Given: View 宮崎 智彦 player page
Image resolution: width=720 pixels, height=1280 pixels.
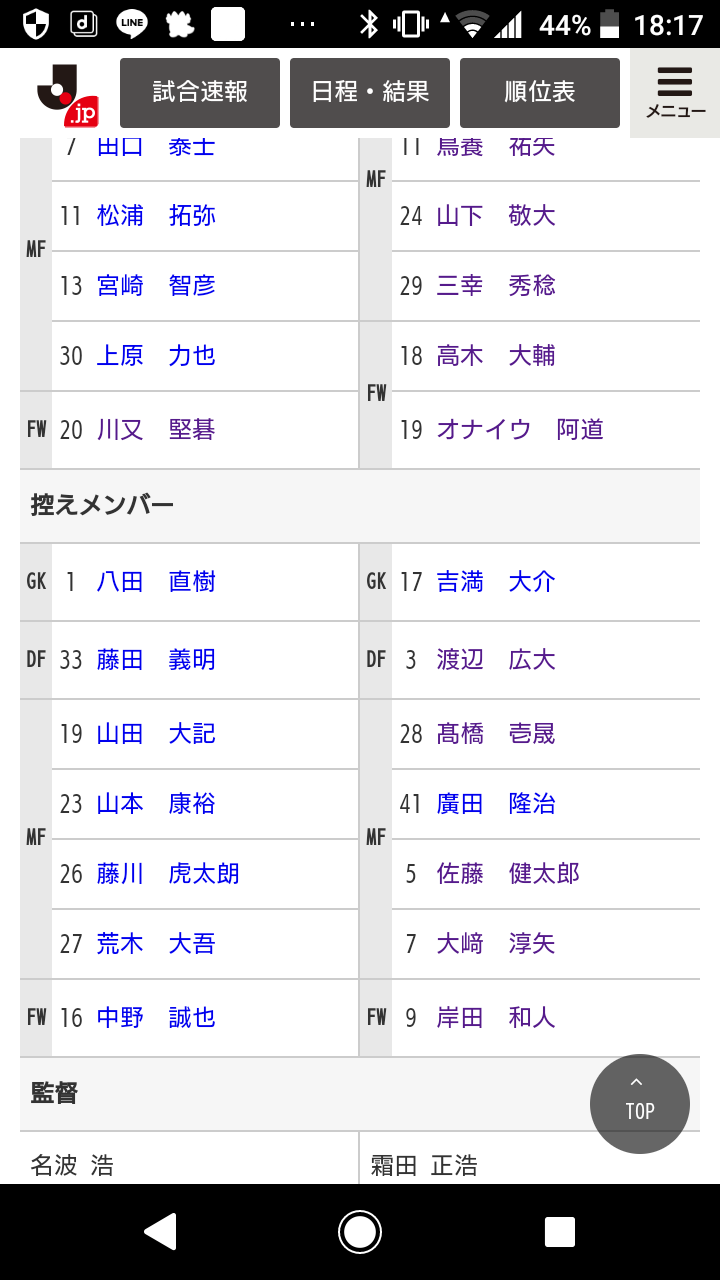Looking at the screenshot, I should tap(156, 286).
